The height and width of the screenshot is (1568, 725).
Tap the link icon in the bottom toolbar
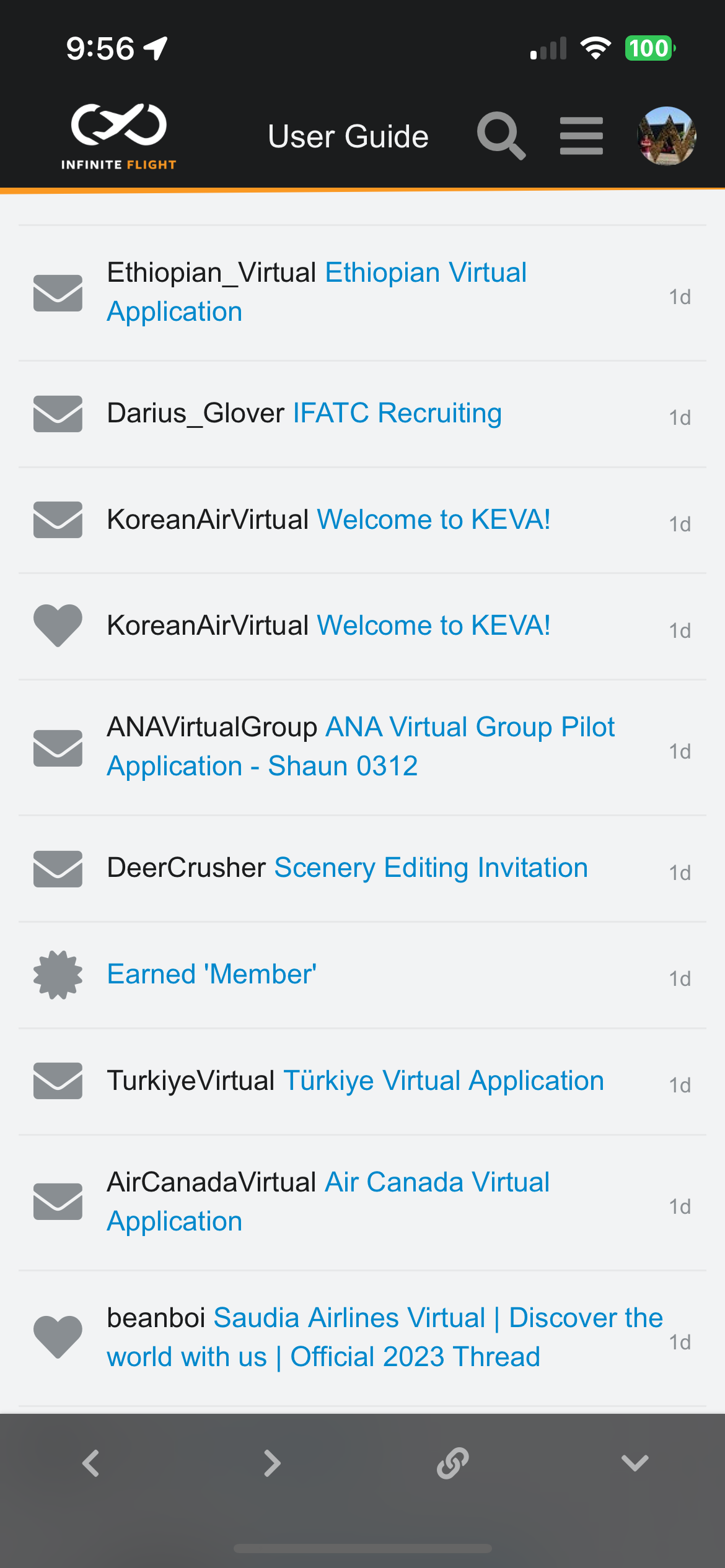tap(453, 1463)
